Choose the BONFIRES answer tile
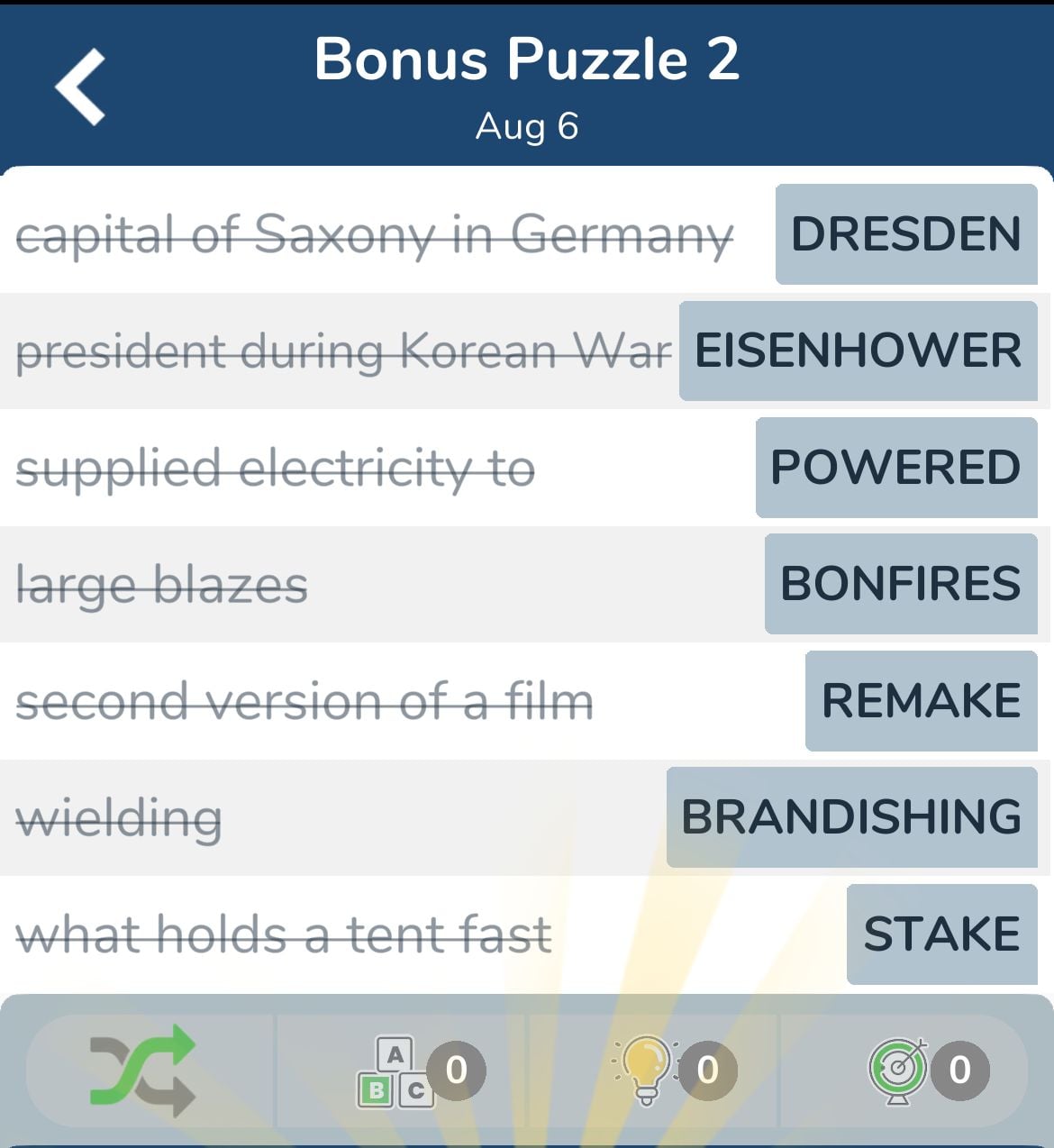This screenshot has width=1054, height=1148. tap(901, 584)
